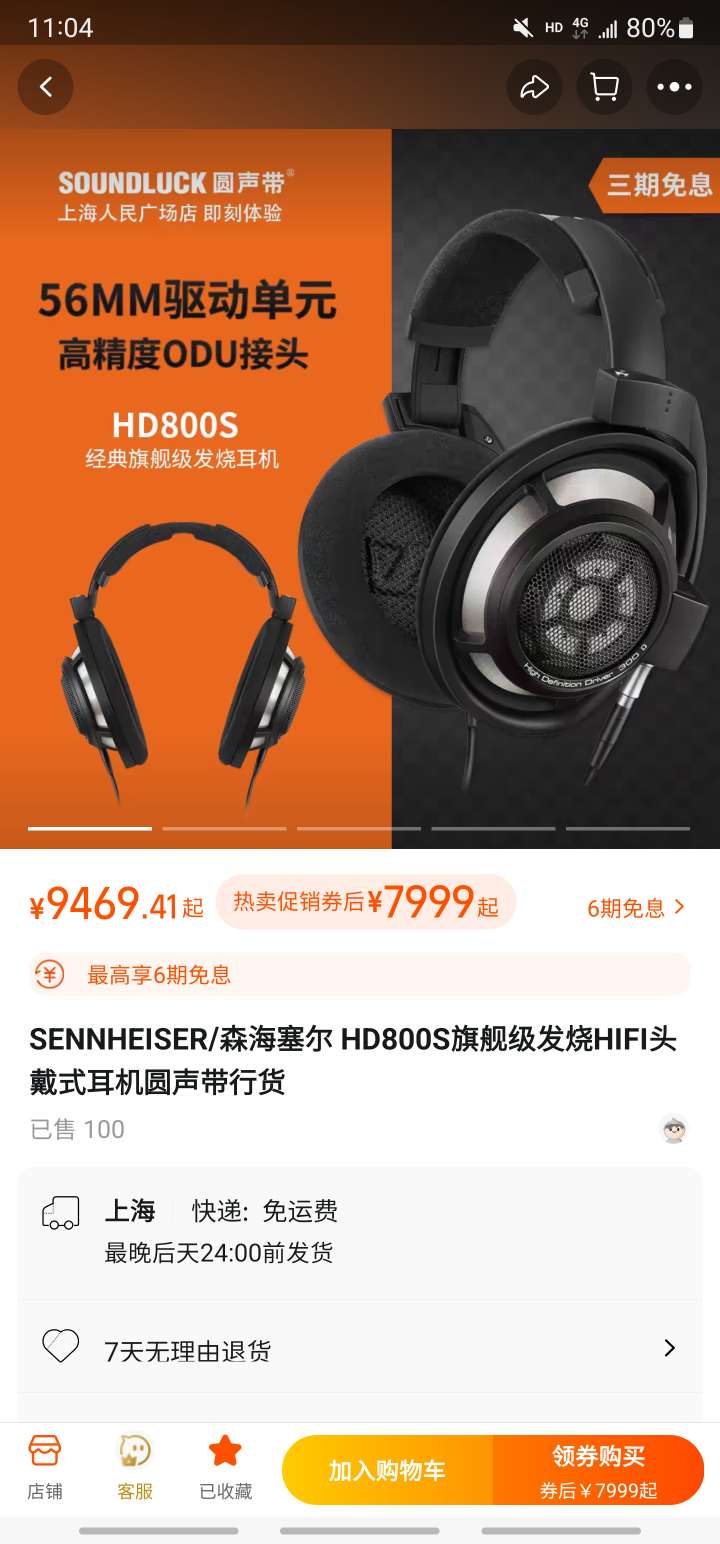Contact 客服 customer service

(135, 1467)
